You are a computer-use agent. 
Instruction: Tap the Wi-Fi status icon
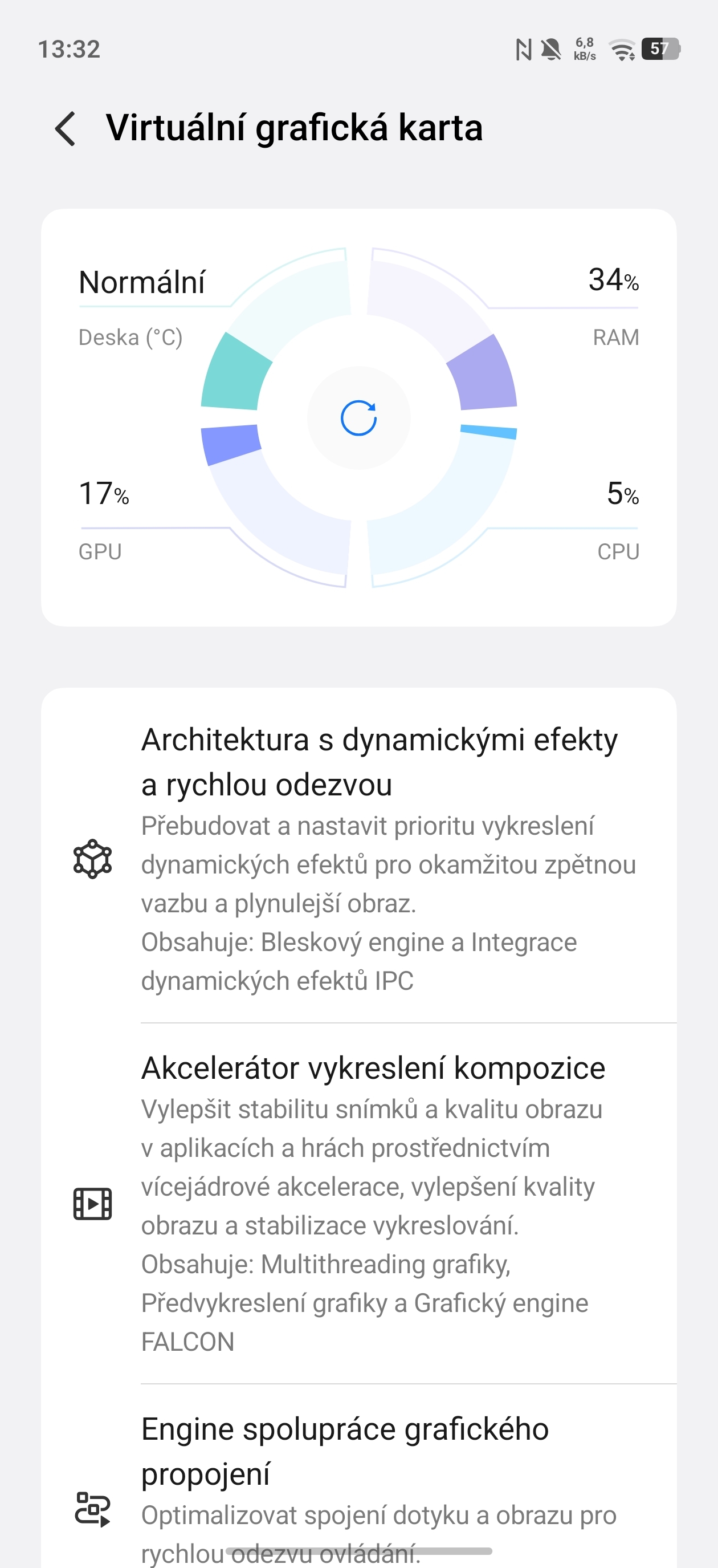622,51
